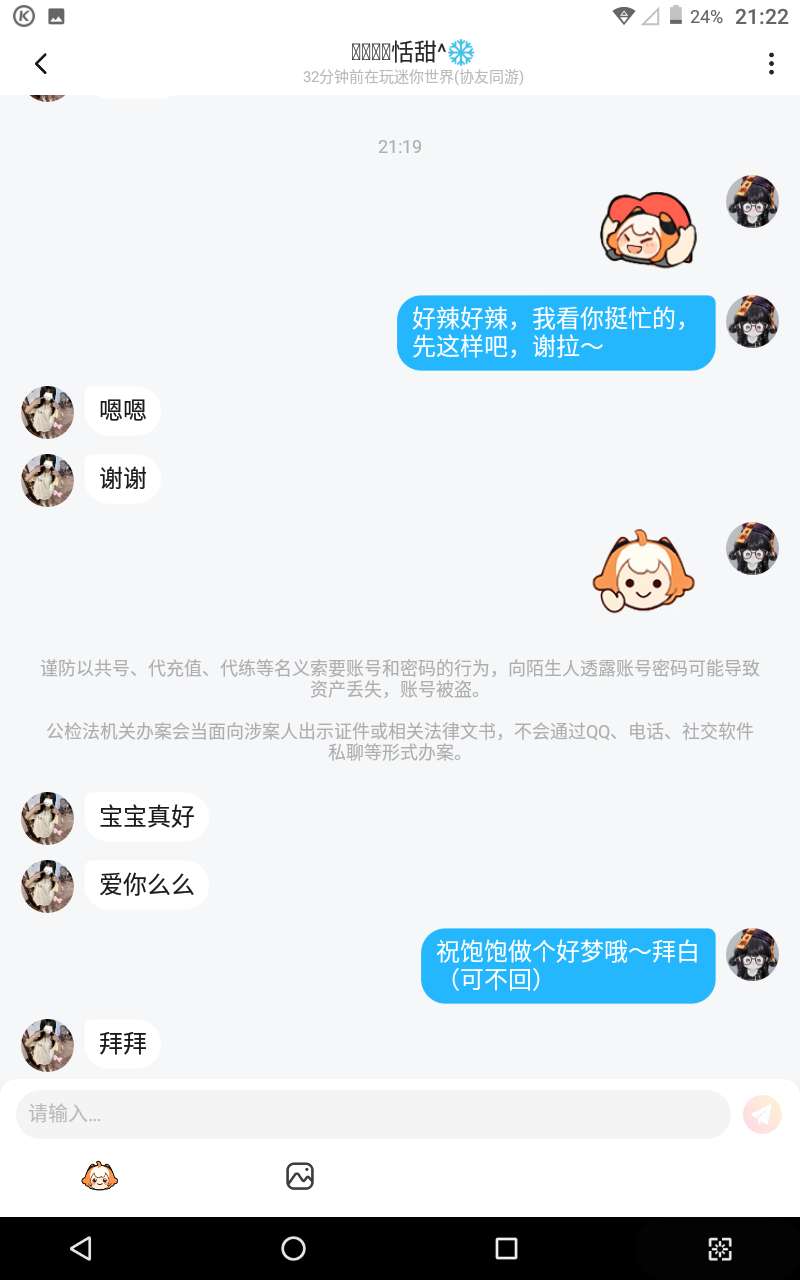800x1280 pixels.
Task: Focus the 请输入 message input field
Action: [x=372, y=1113]
